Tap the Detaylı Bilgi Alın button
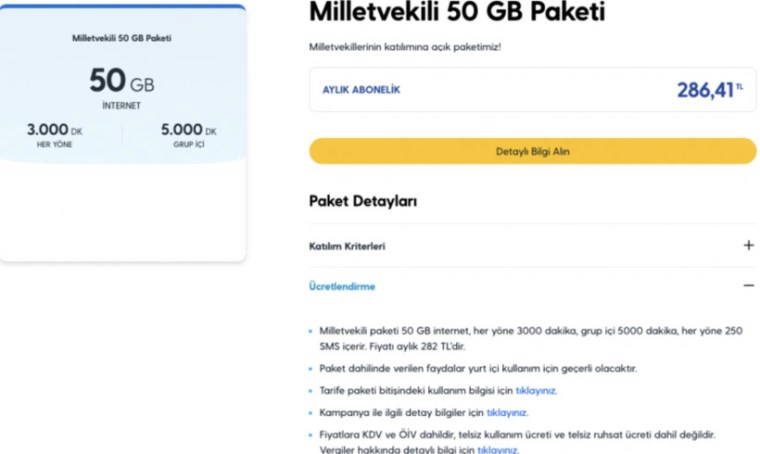Image resolution: width=760 pixels, height=454 pixels. pyautogui.click(x=532, y=151)
